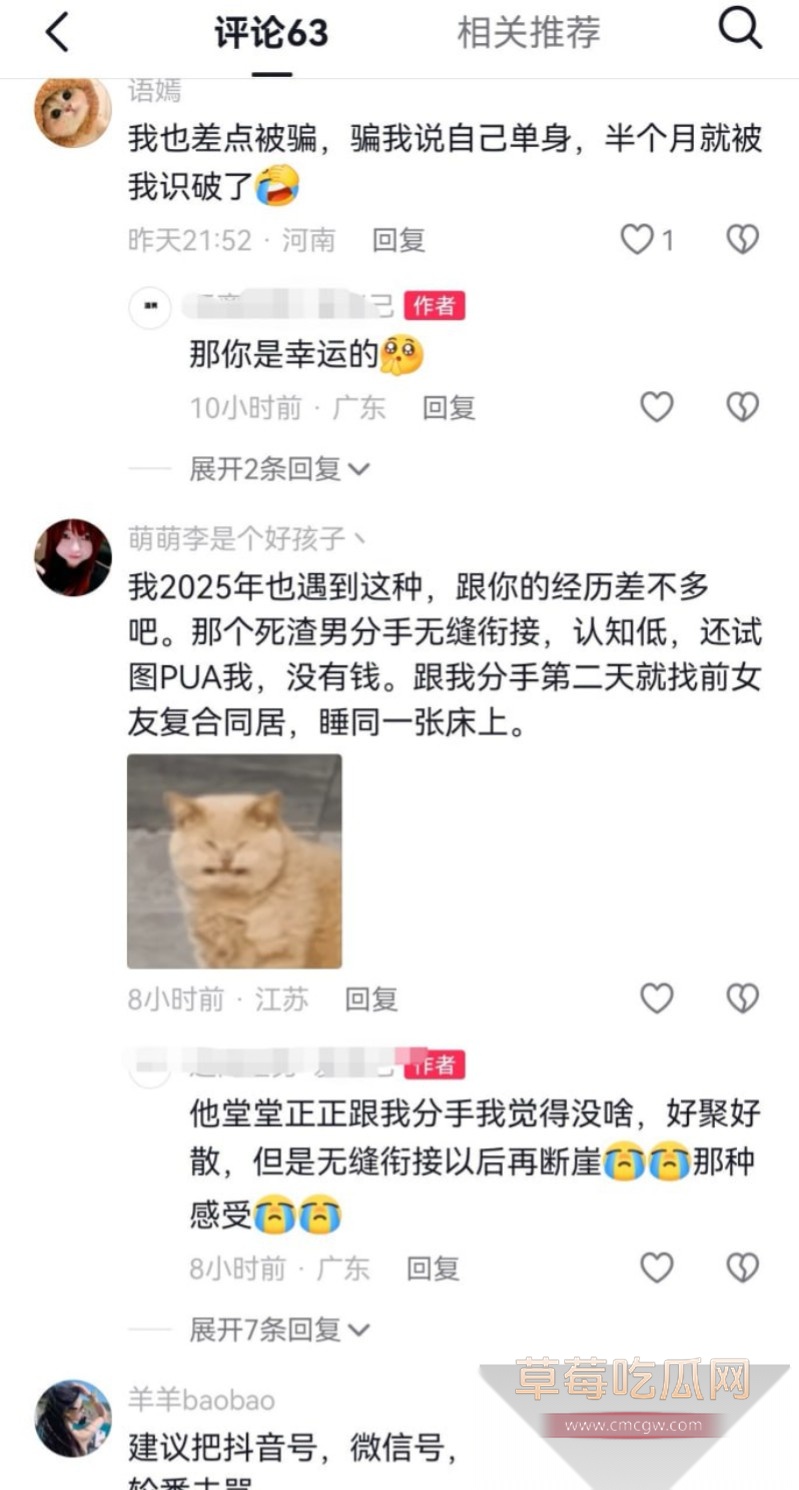Screen dimensions: 799x1490
Task: Reply to the author's 那你是幸运的 comment
Action: [x=447, y=408]
